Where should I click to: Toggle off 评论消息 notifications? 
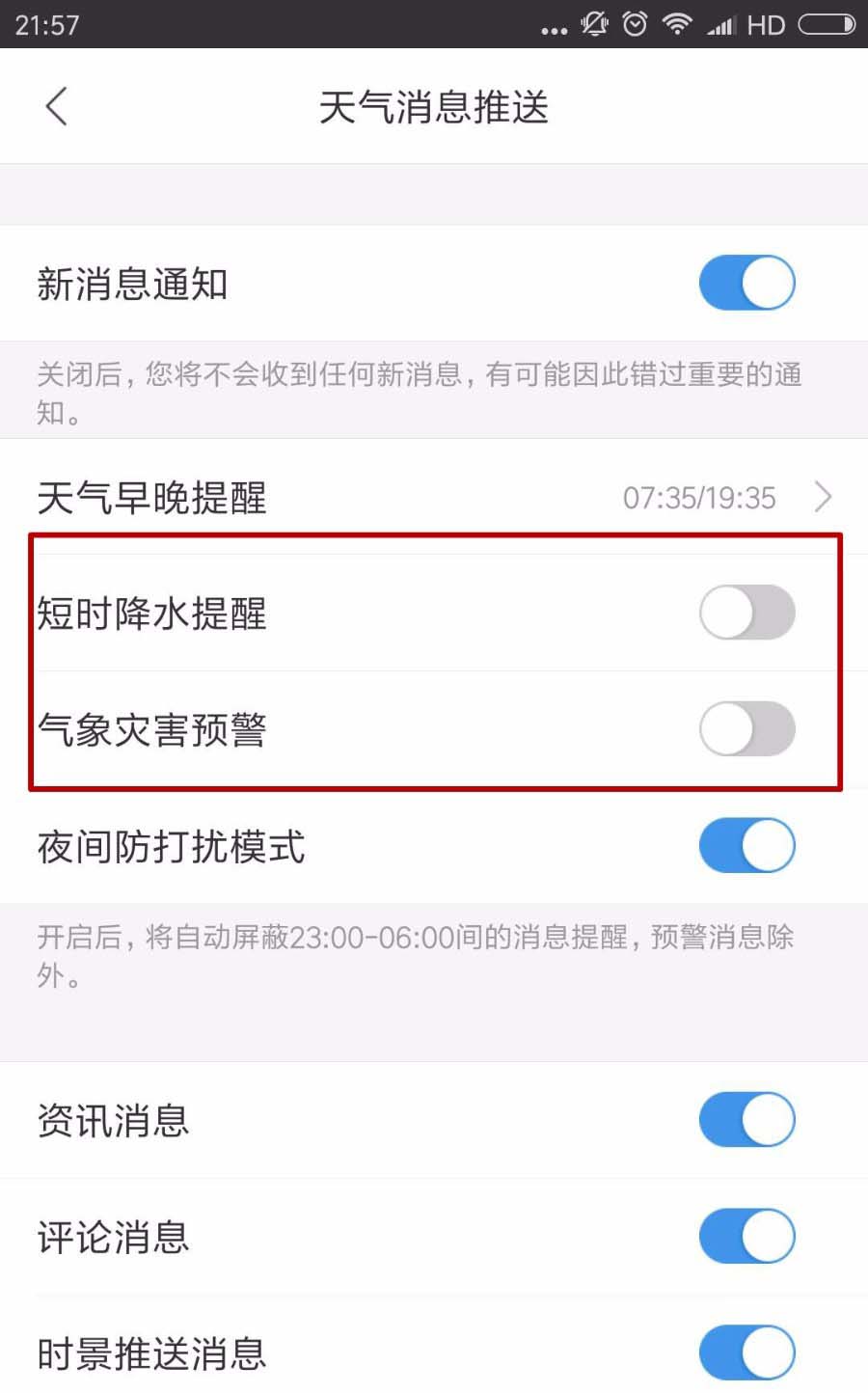tap(747, 1236)
